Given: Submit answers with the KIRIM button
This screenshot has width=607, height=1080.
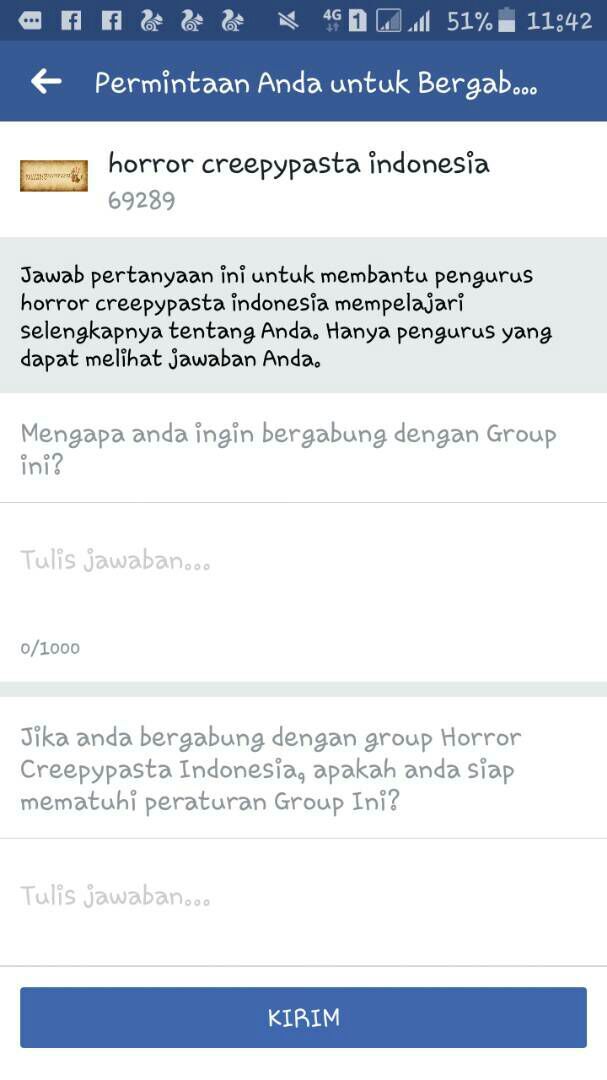Looking at the screenshot, I should [x=303, y=1018].
